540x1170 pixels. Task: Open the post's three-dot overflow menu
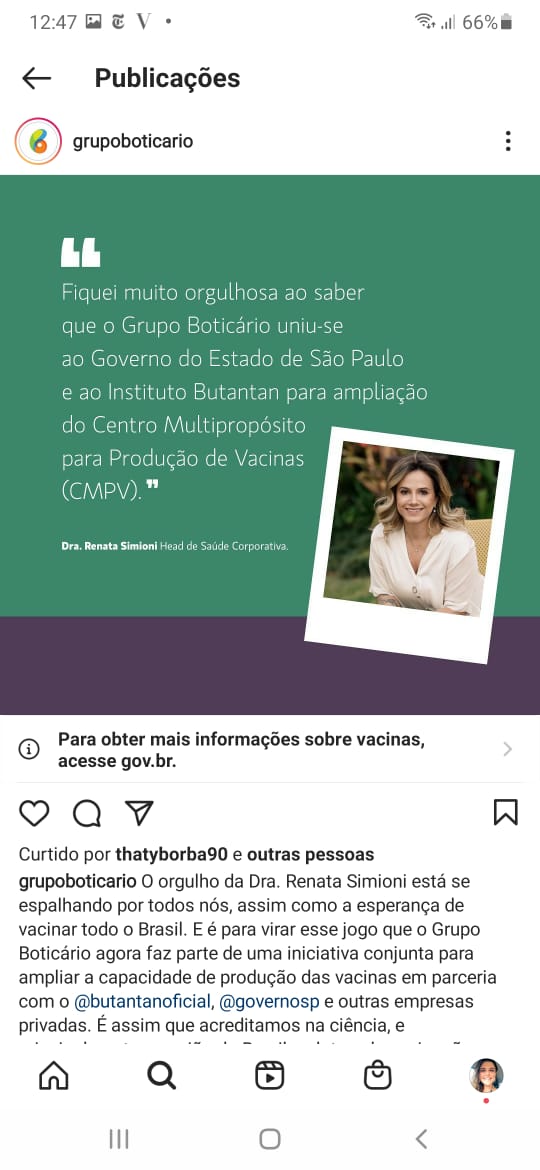[x=507, y=141]
